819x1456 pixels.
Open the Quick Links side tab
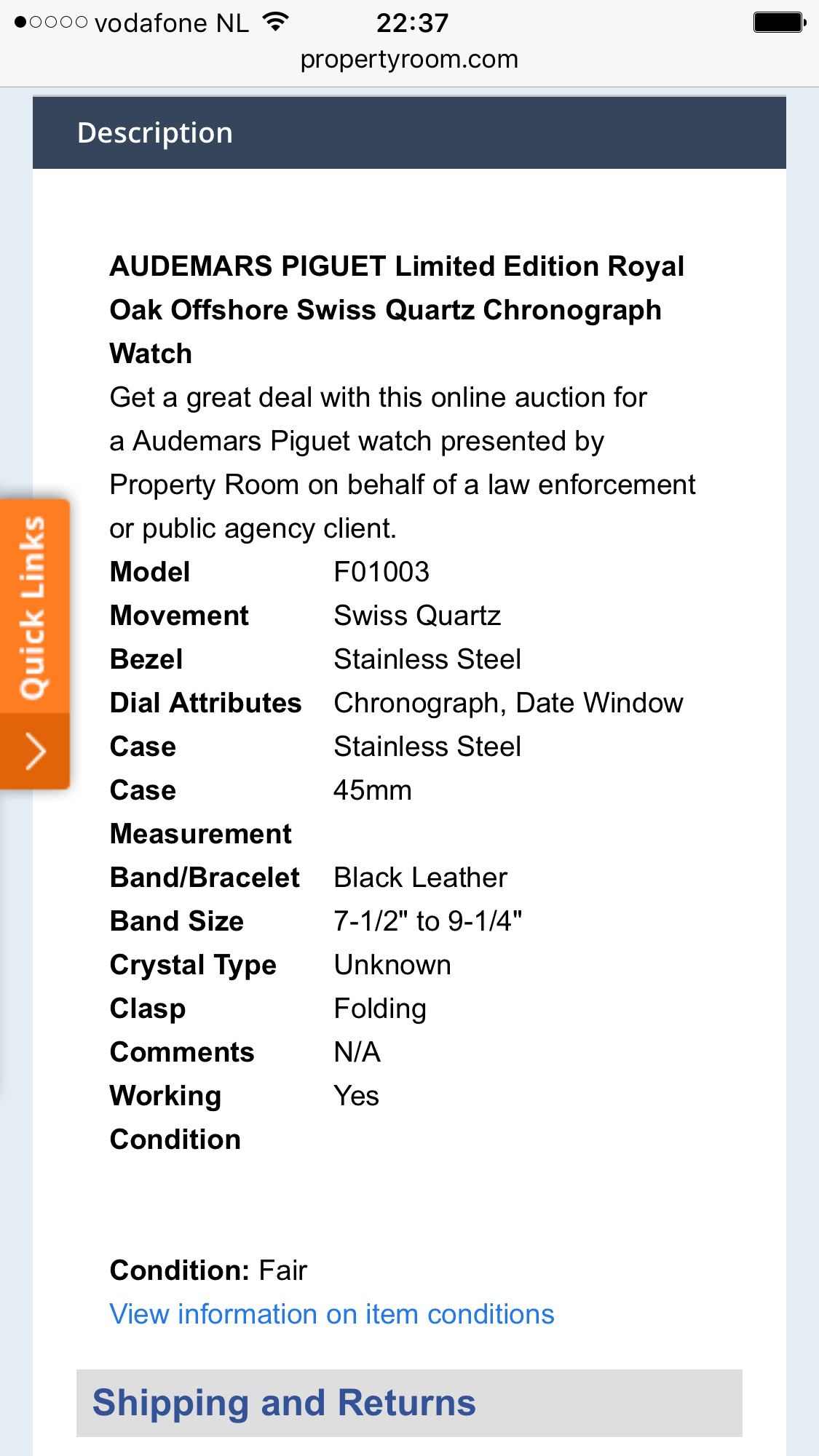point(34,643)
